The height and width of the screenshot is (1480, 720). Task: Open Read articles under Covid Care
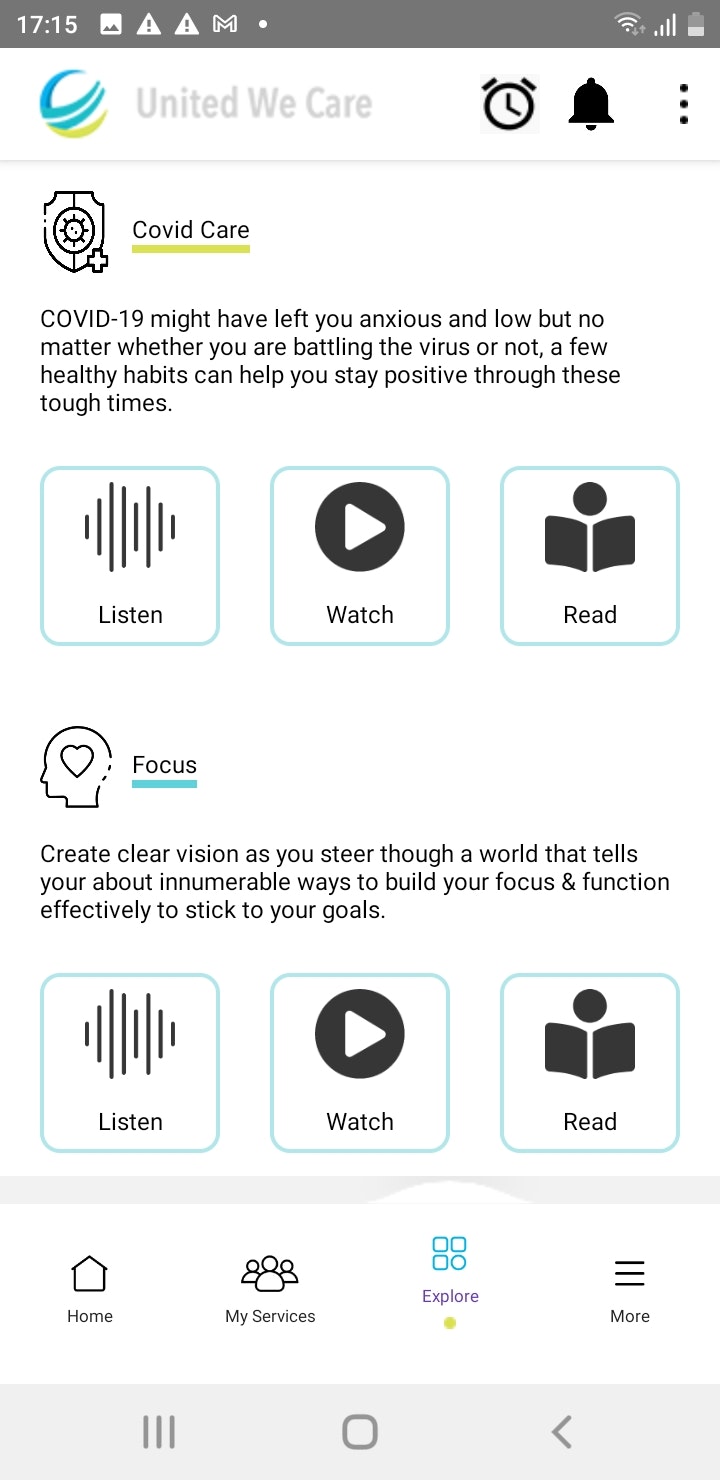pyautogui.click(x=590, y=556)
